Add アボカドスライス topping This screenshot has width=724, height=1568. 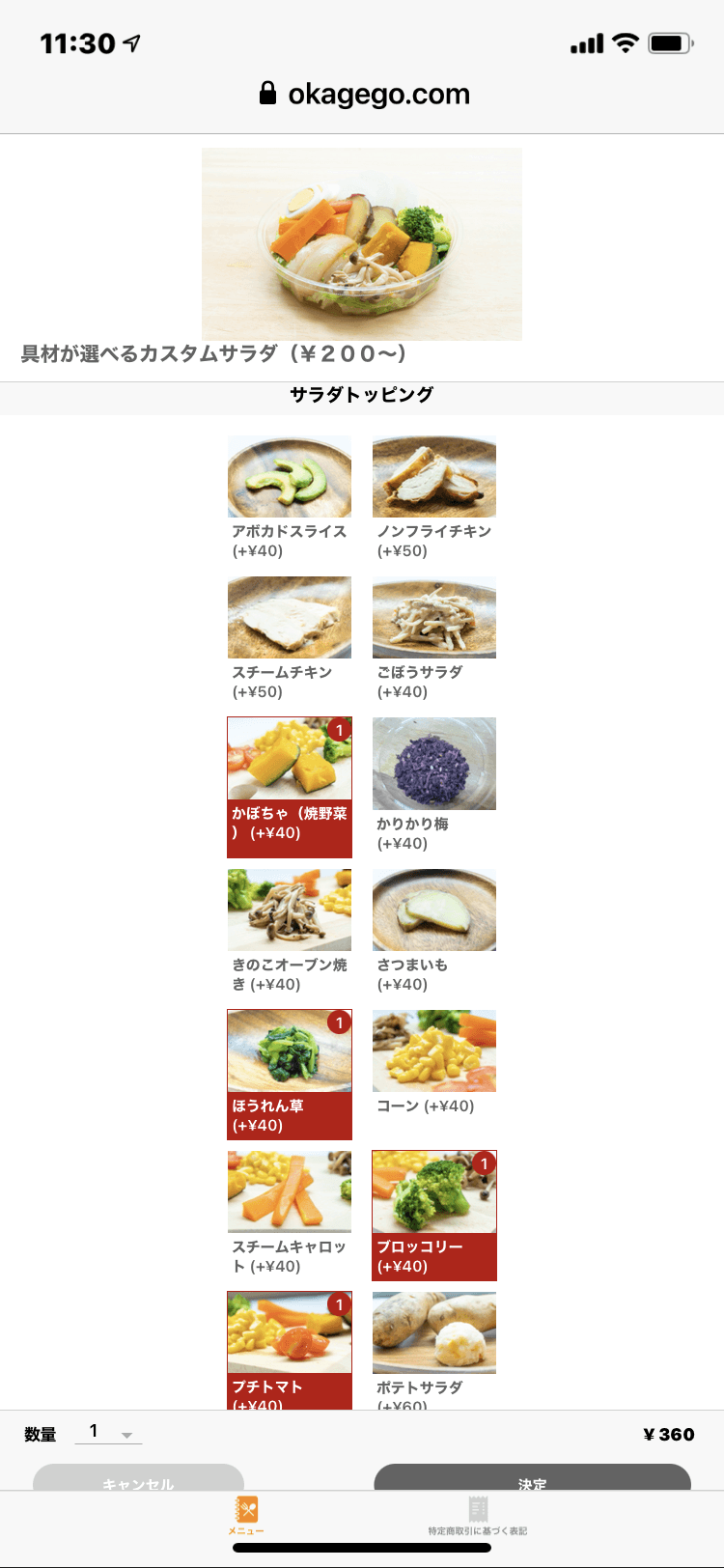[289, 478]
